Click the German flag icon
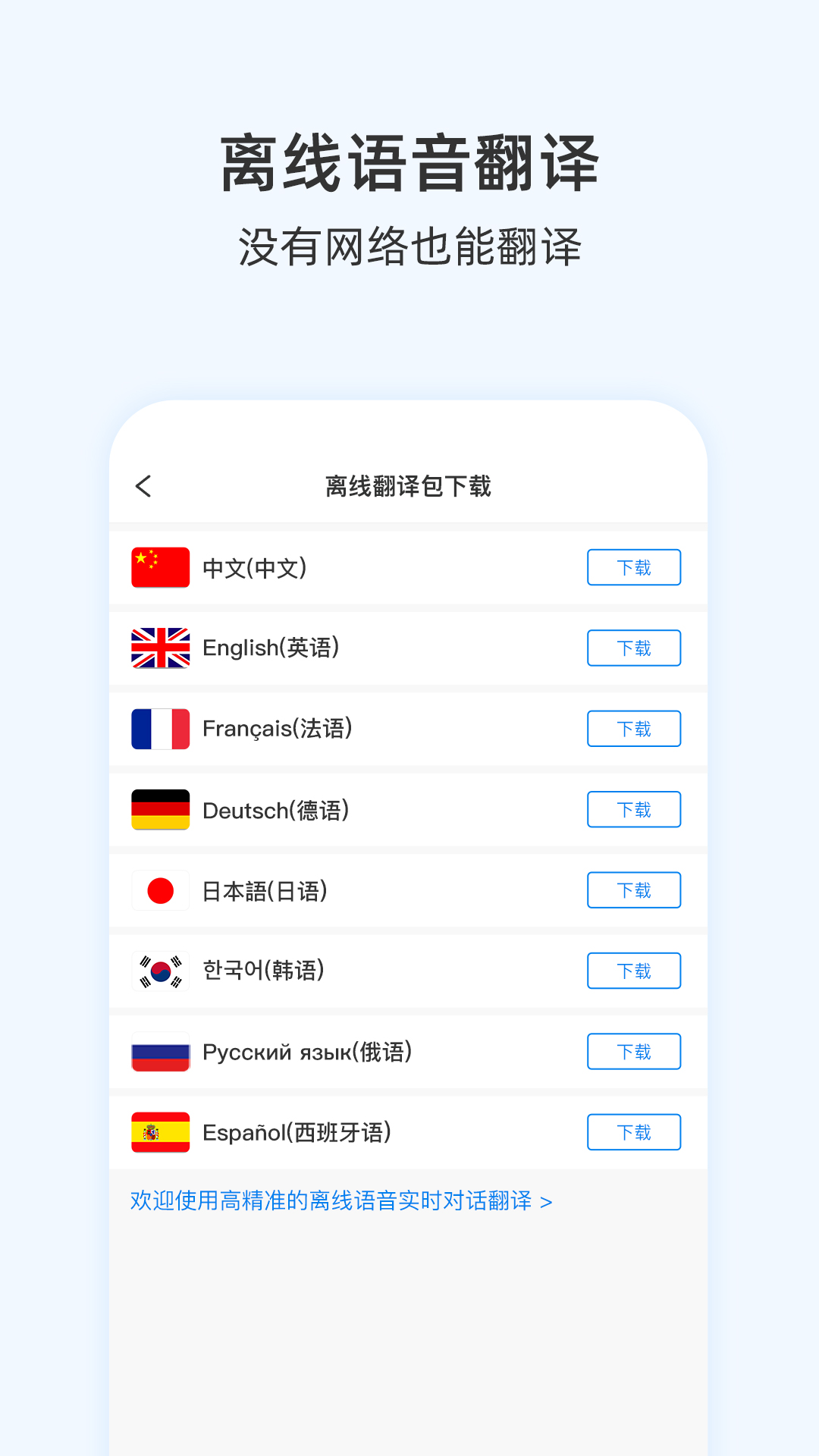Image resolution: width=819 pixels, height=1456 pixels. [x=160, y=809]
